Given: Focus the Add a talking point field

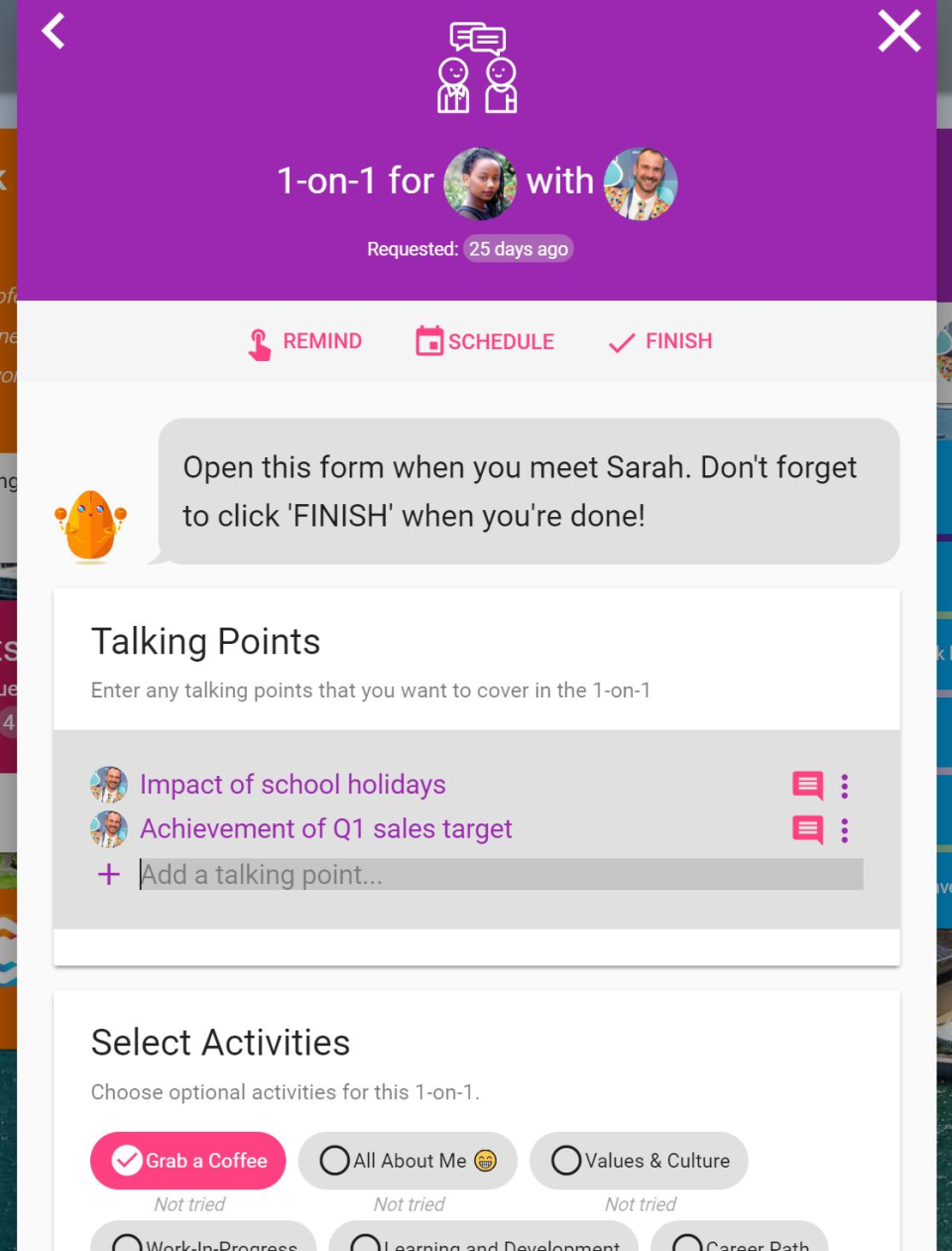Looking at the screenshot, I should 501,875.
